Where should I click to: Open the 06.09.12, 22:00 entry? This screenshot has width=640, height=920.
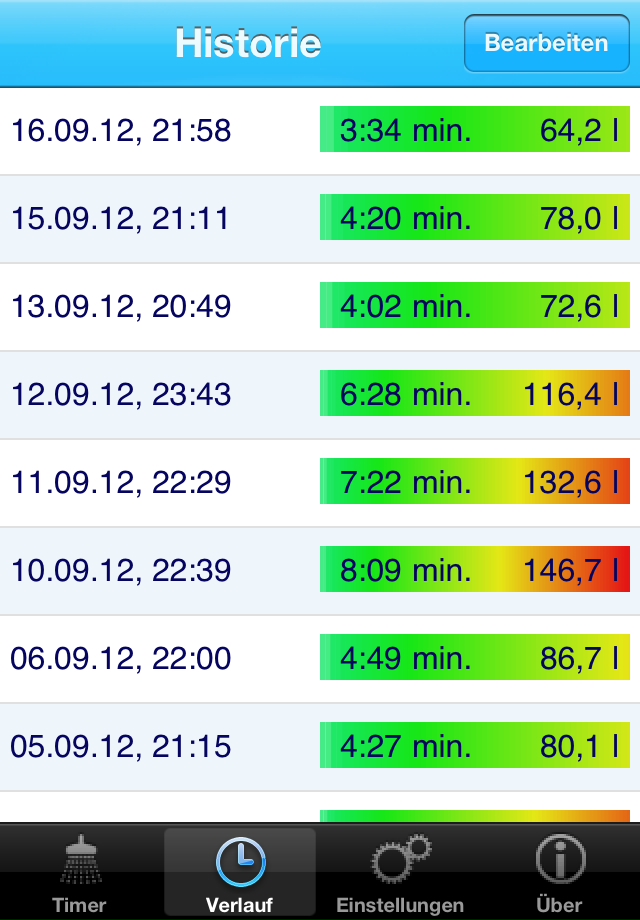coord(320,659)
